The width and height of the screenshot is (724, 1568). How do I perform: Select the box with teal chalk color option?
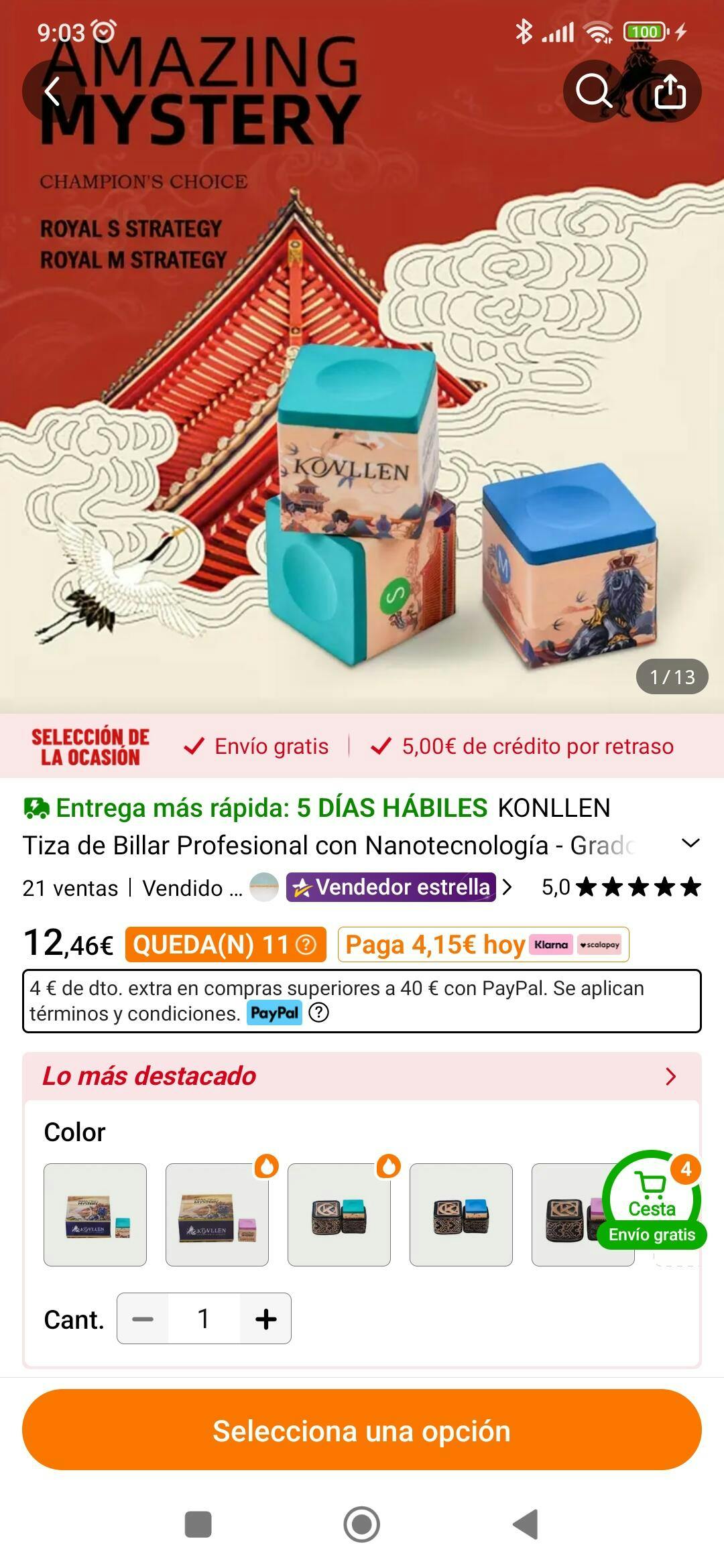[95, 1214]
